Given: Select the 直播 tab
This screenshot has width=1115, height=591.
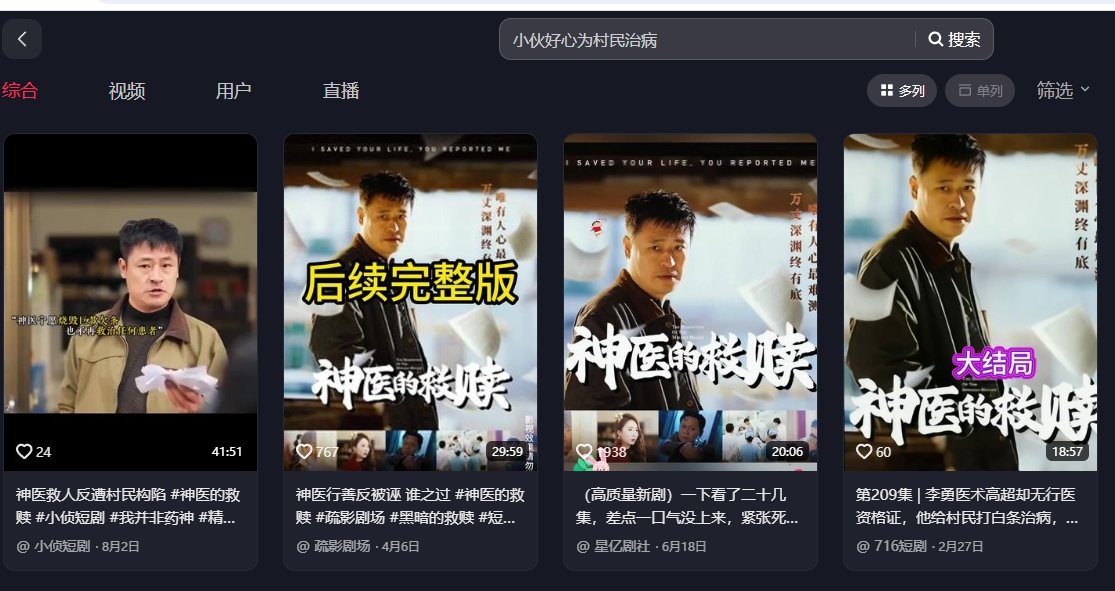Looking at the screenshot, I should pyautogui.click(x=340, y=91).
